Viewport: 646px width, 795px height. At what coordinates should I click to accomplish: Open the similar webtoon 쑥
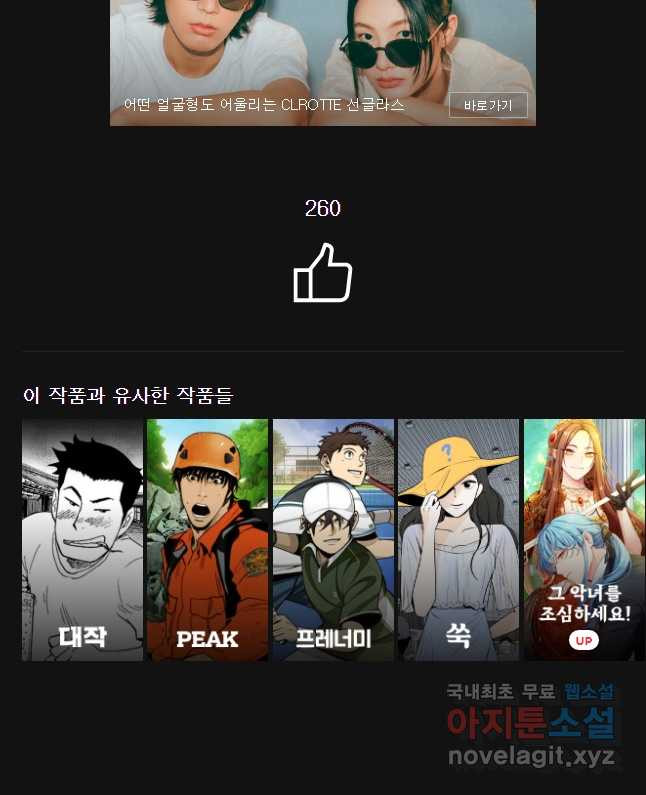[458, 540]
